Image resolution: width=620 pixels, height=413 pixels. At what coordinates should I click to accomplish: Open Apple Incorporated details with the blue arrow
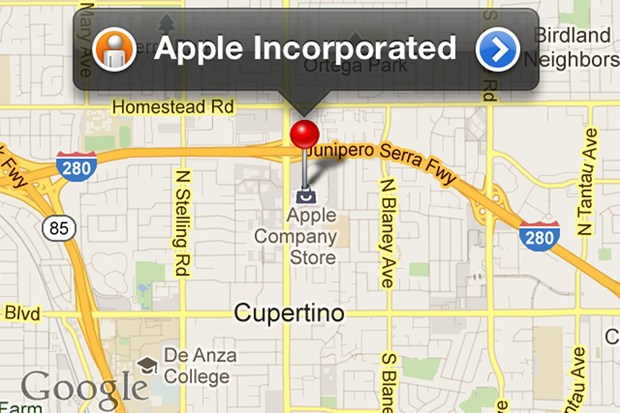[498, 49]
